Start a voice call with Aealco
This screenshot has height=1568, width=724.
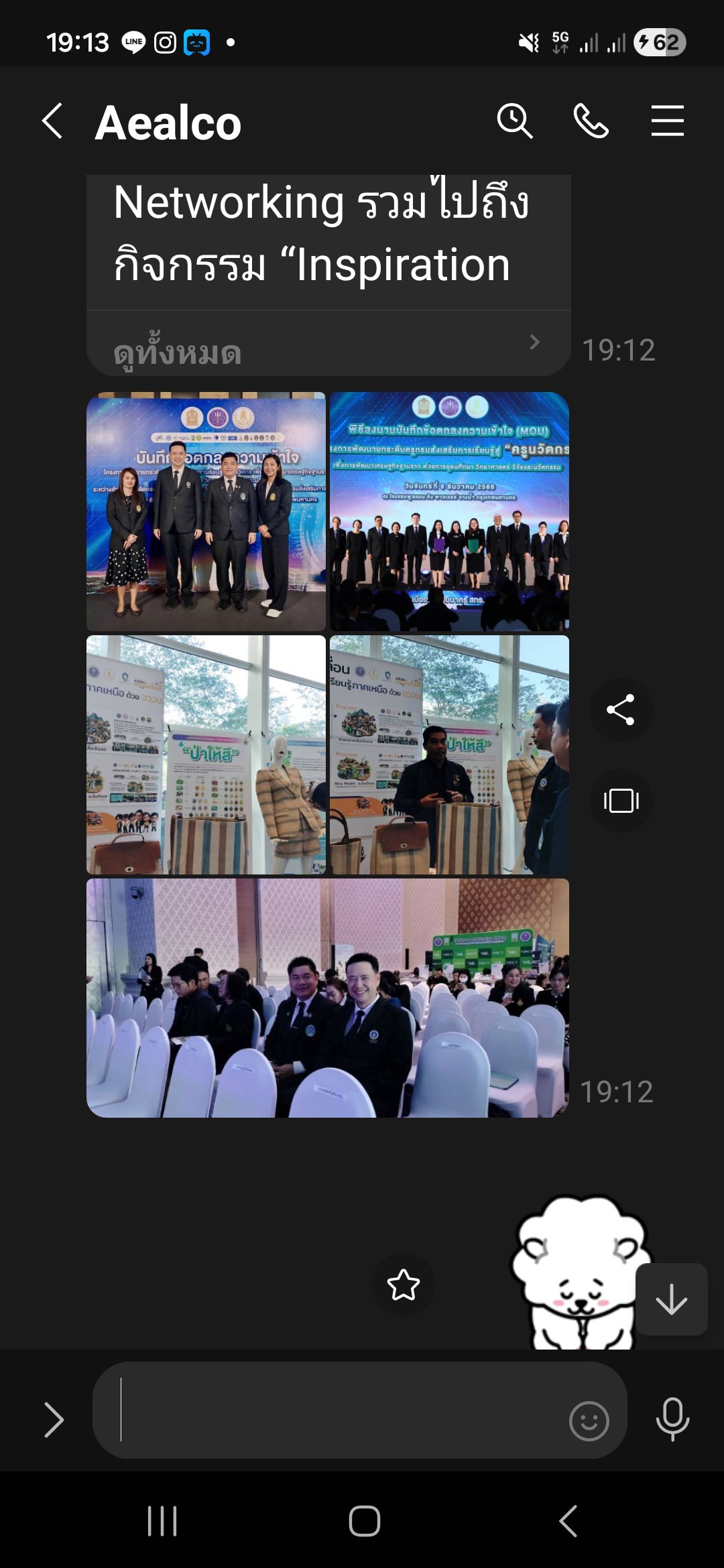pos(591,121)
